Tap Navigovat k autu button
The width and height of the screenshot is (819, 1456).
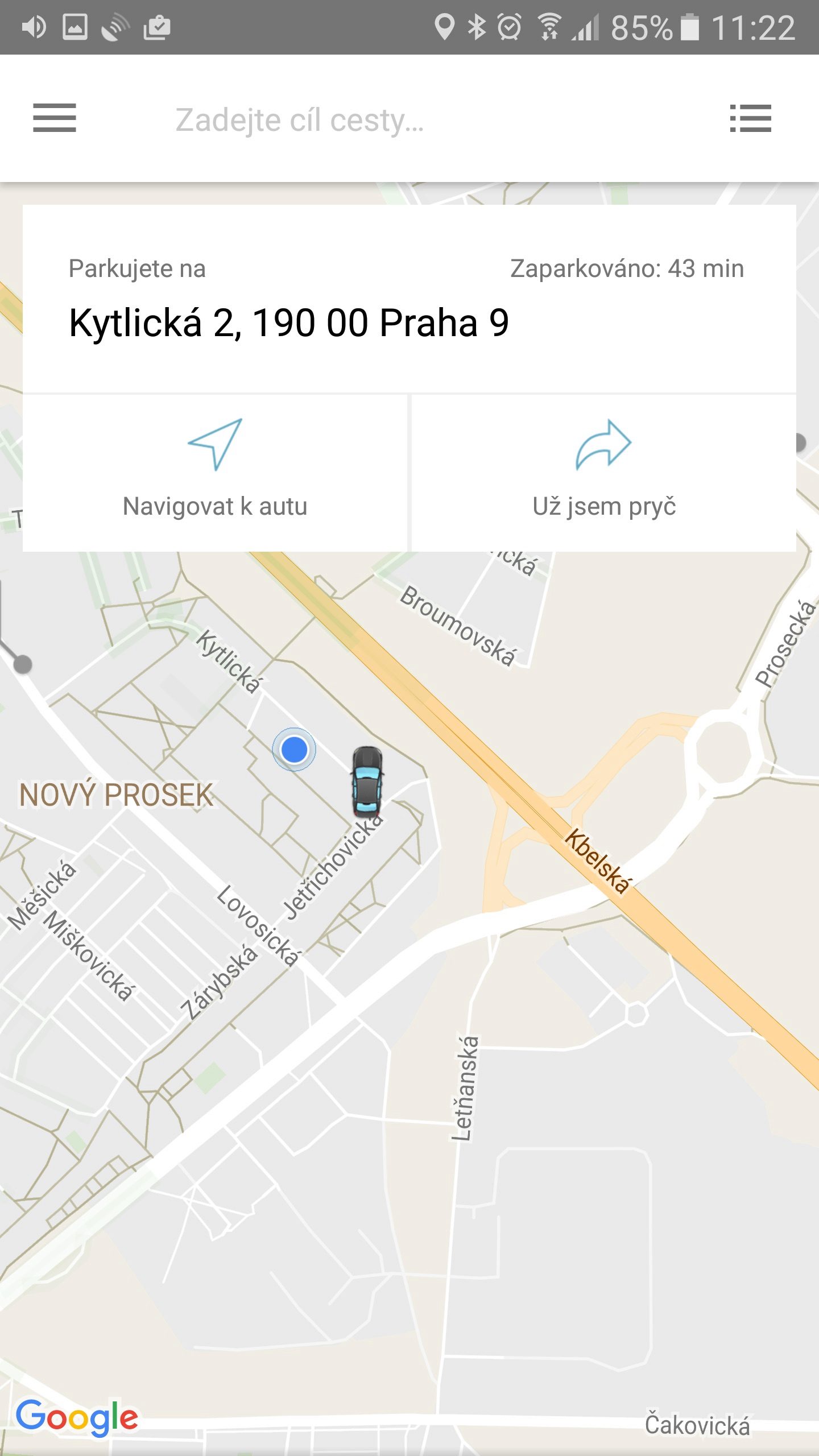coord(215,473)
